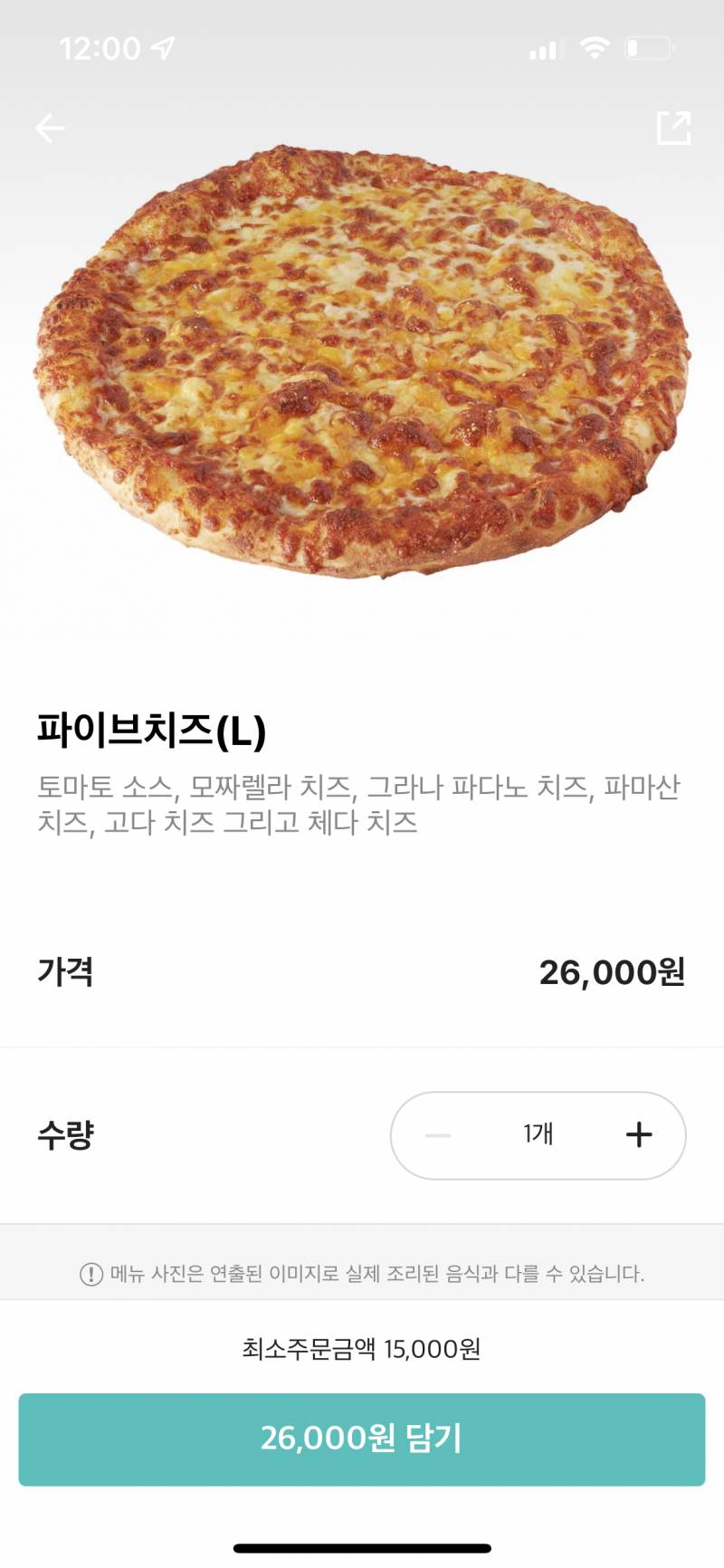The width and height of the screenshot is (724, 1568).
Task: Select the Five Cheese pizza image
Action: click(362, 362)
